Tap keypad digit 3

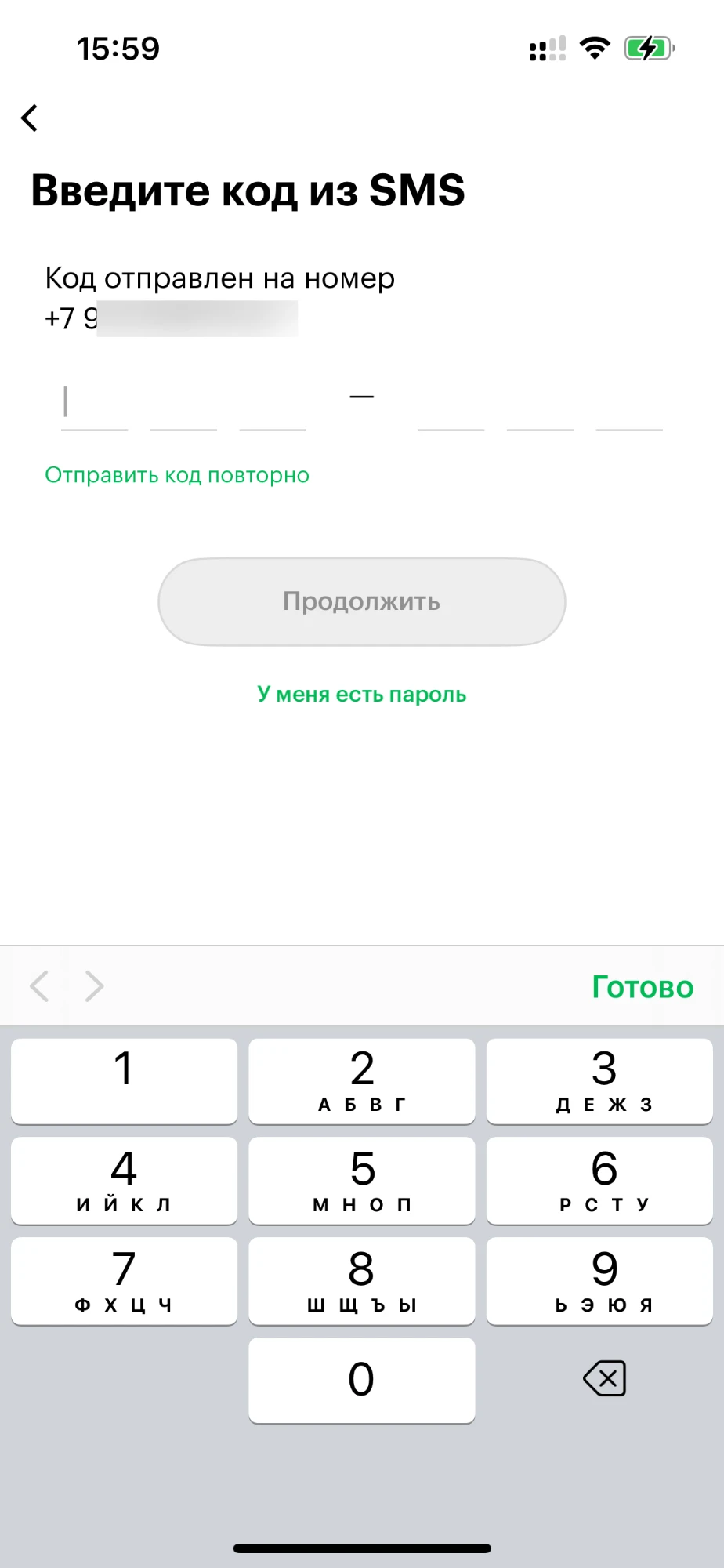click(x=599, y=1080)
